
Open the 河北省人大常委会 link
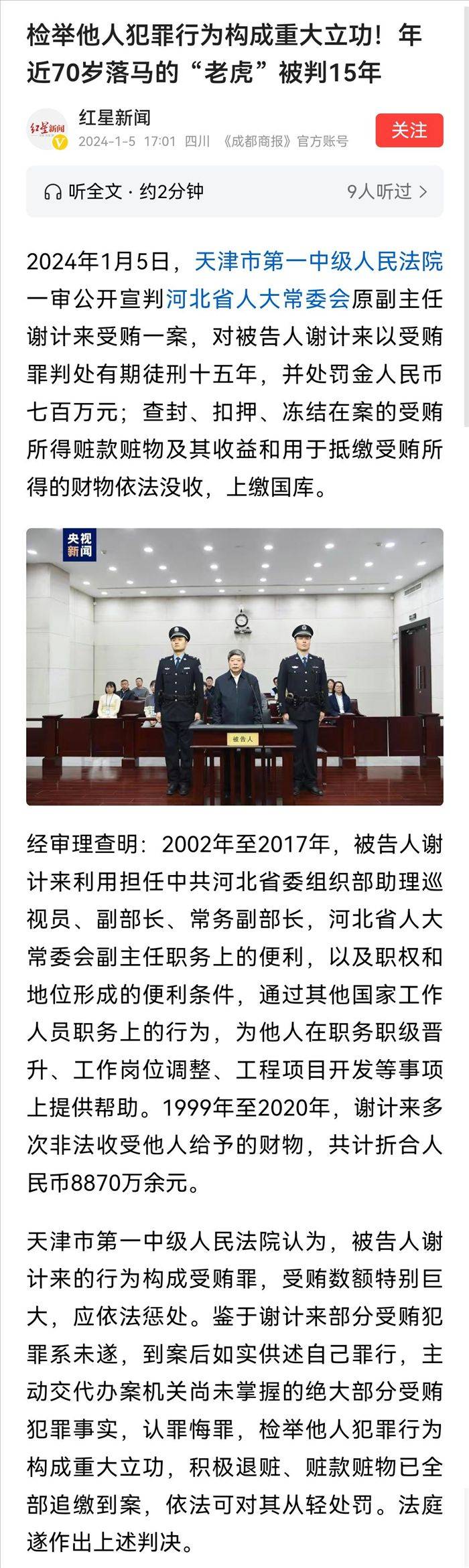click(258, 298)
